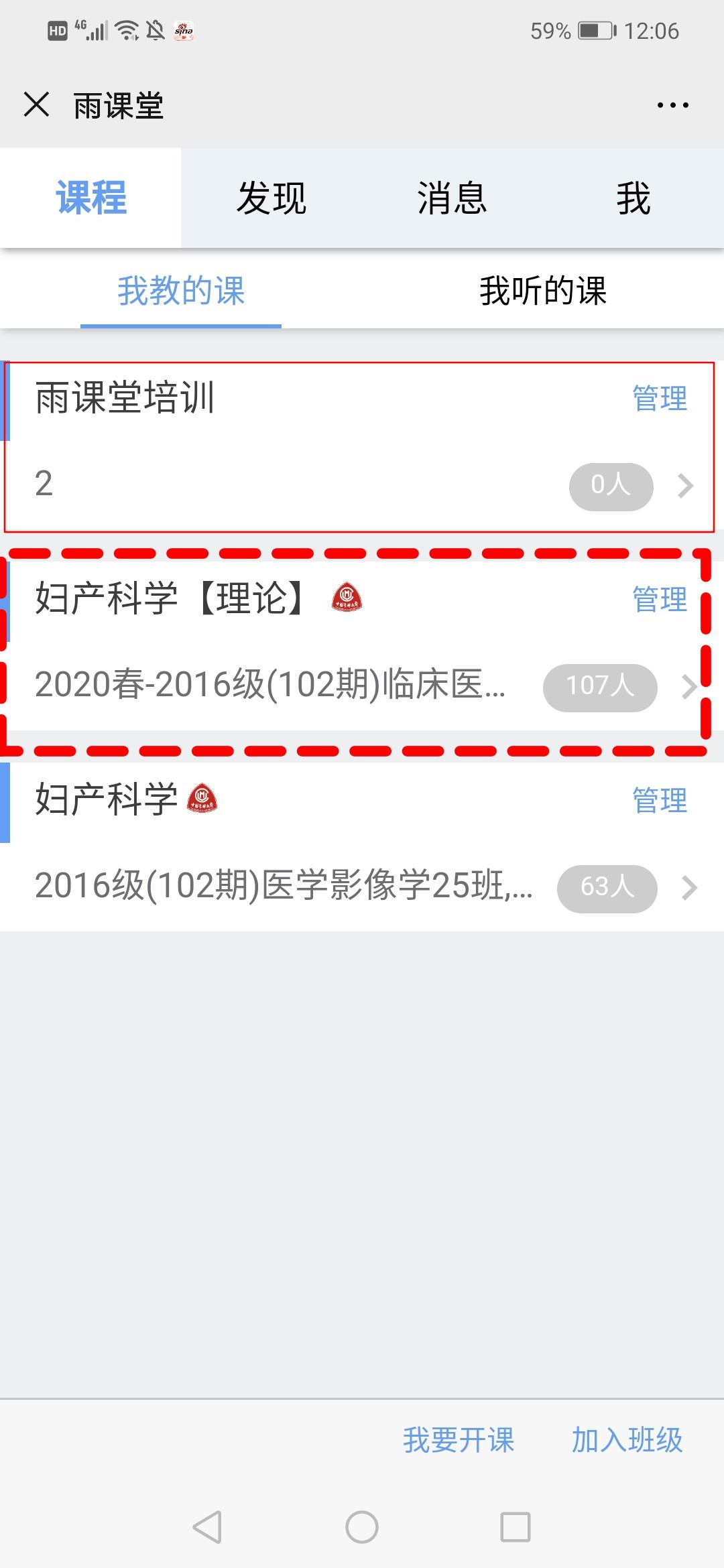Show 我听的课 course list

(x=543, y=291)
